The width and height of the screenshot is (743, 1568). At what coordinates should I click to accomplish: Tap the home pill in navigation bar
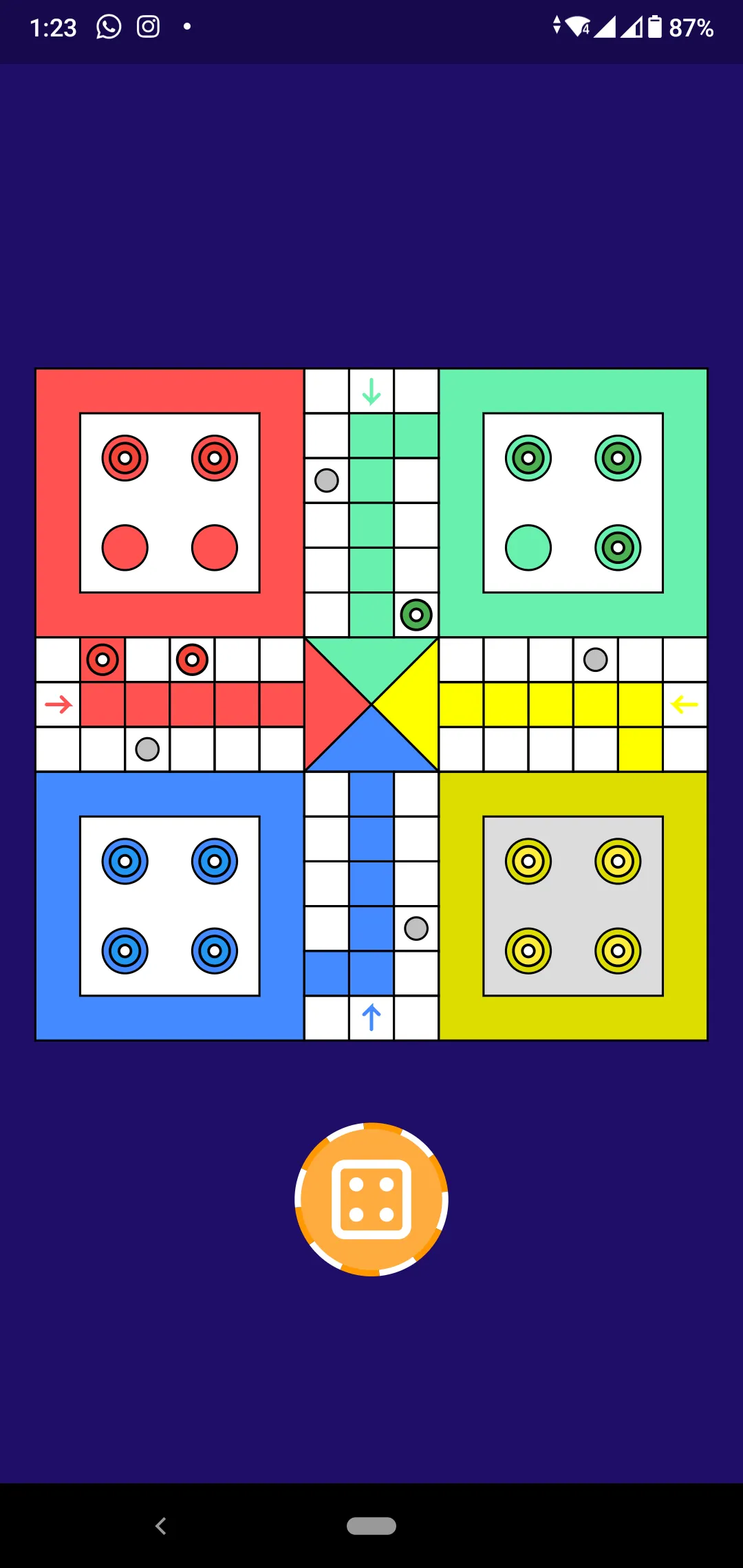tap(371, 1525)
